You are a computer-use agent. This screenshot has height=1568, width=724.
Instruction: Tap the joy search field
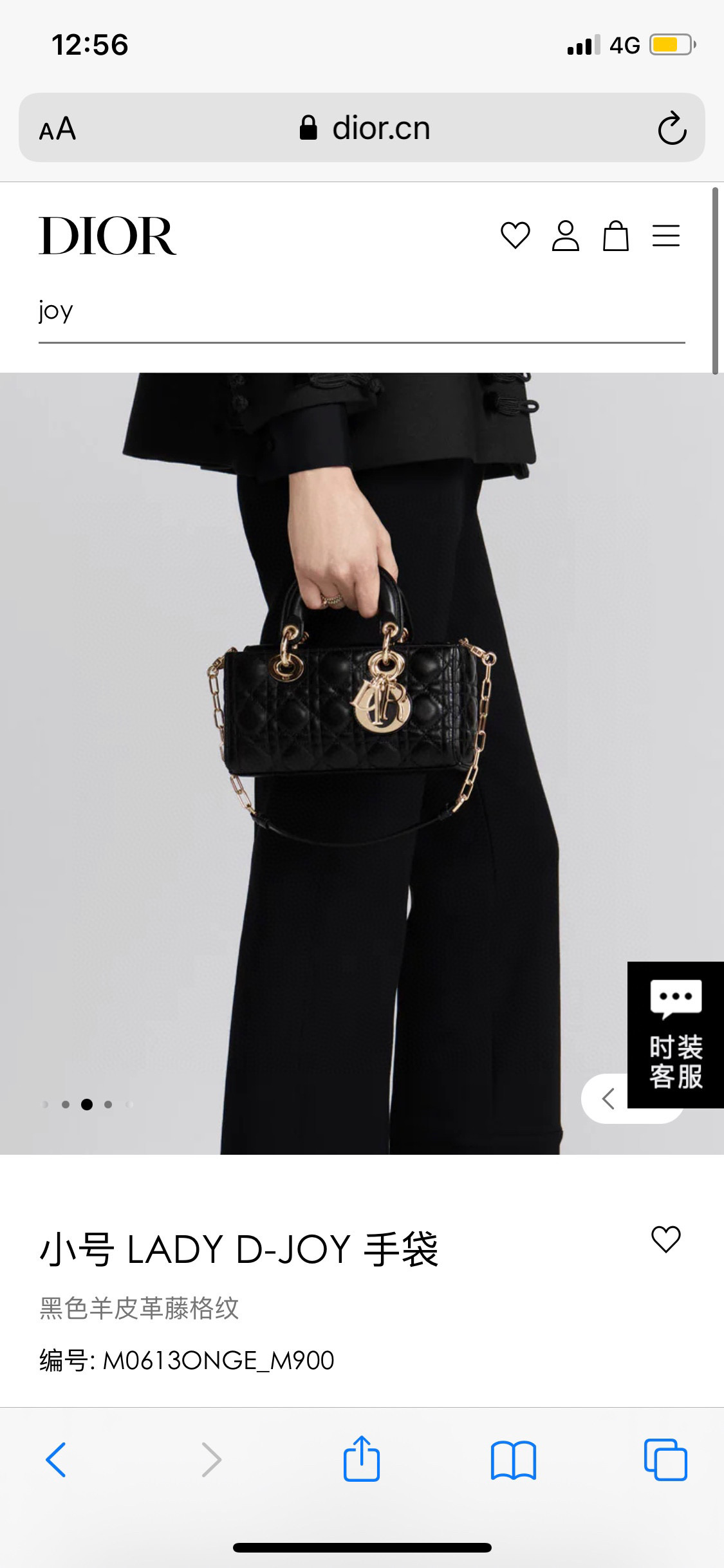(x=362, y=312)
